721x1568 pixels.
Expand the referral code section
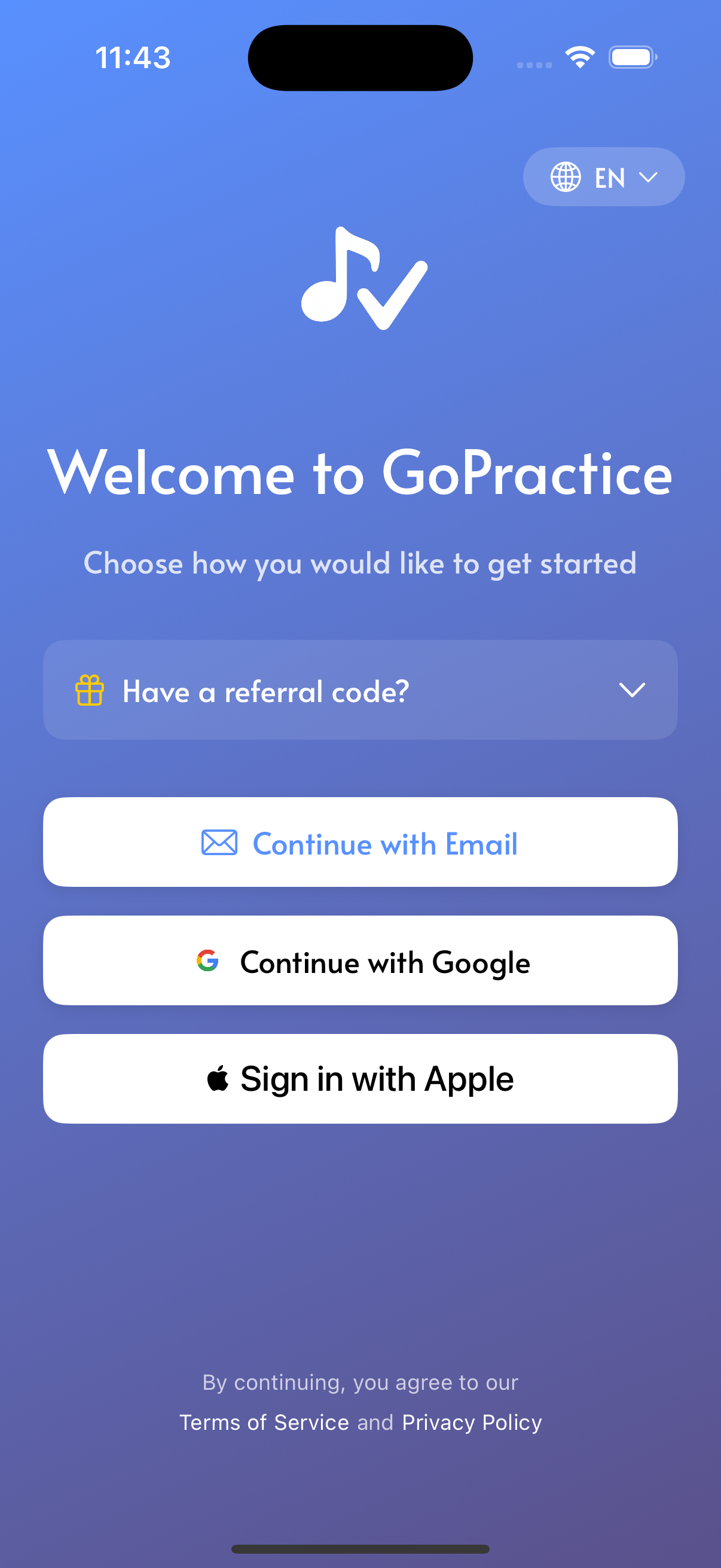360,690
